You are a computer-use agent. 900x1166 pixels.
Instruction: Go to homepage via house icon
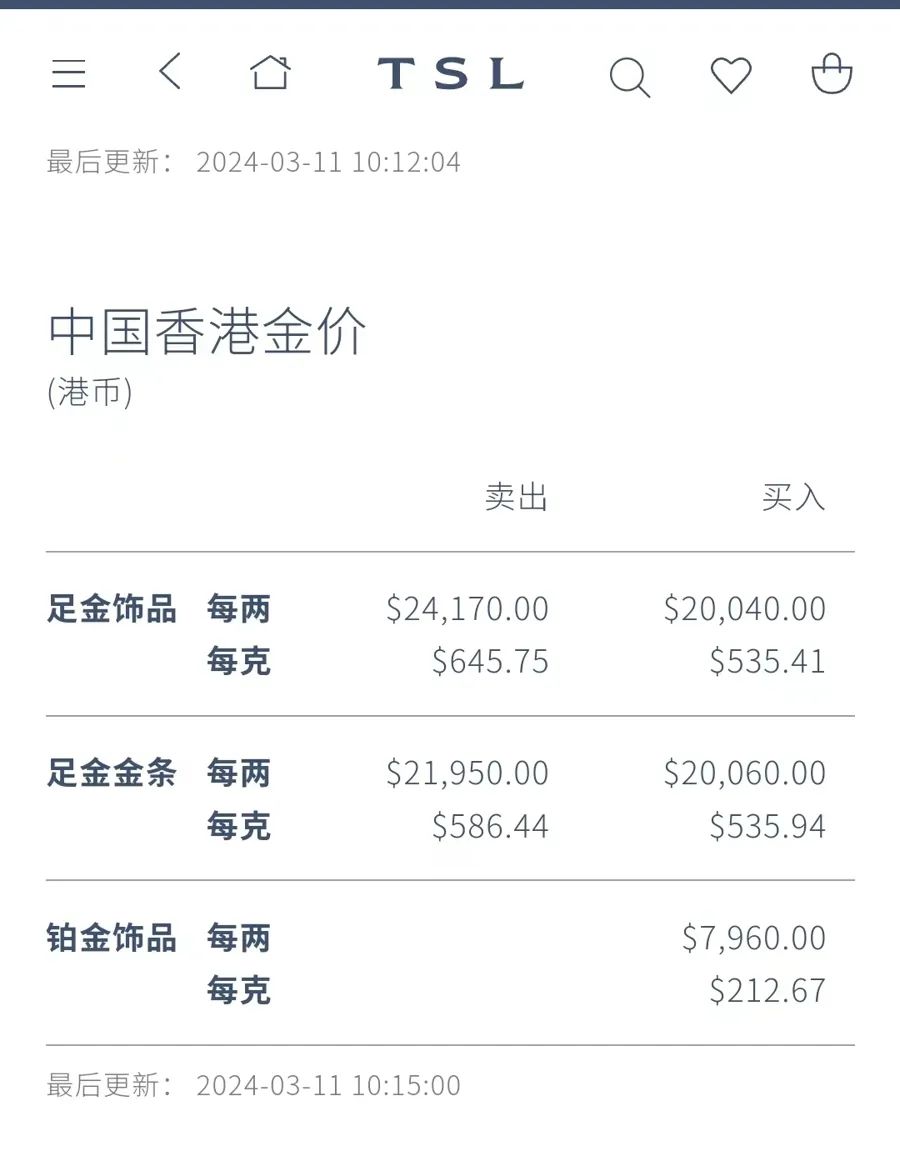(x=270, y=74)
